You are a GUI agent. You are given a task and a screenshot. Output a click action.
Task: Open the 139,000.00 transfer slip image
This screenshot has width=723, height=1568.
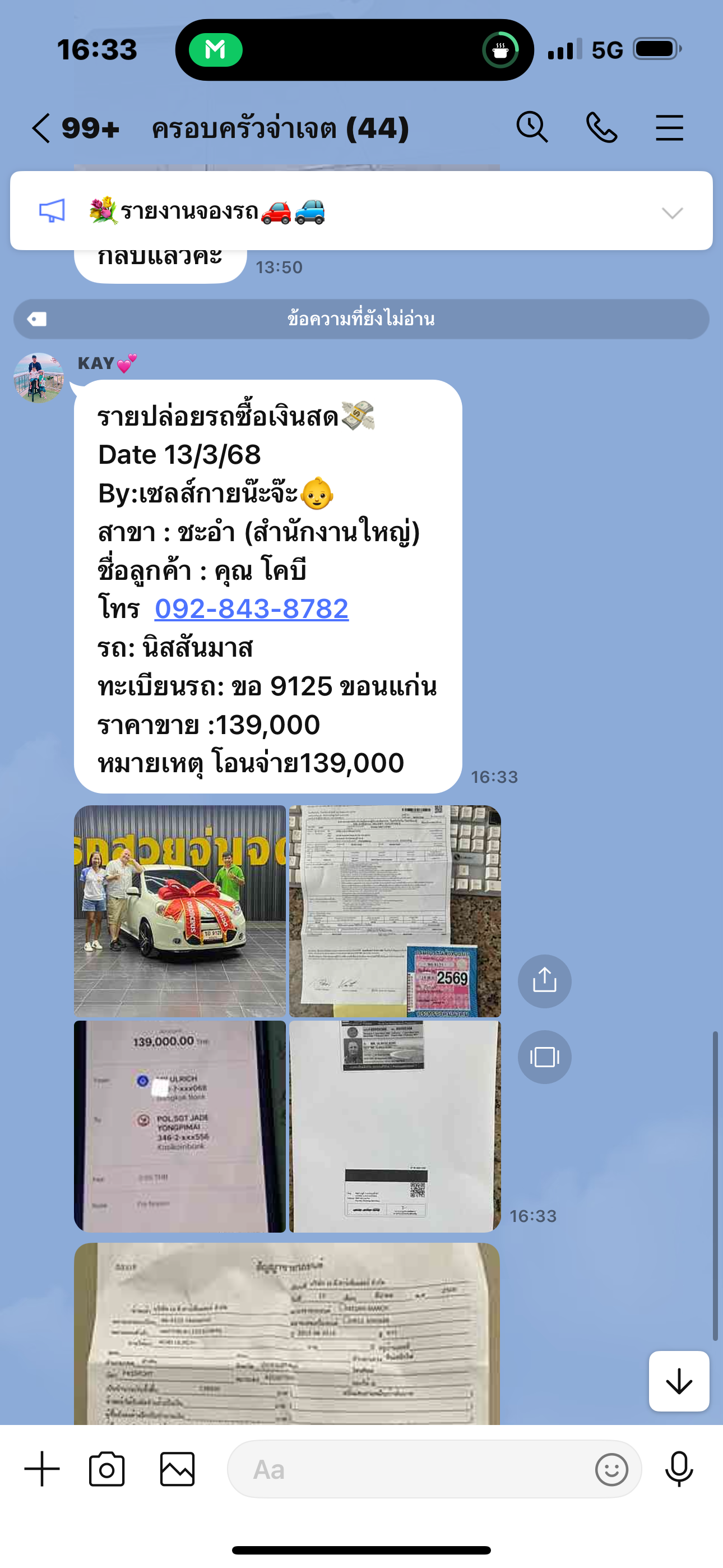pyautogui.click(x=179, y=1127)
